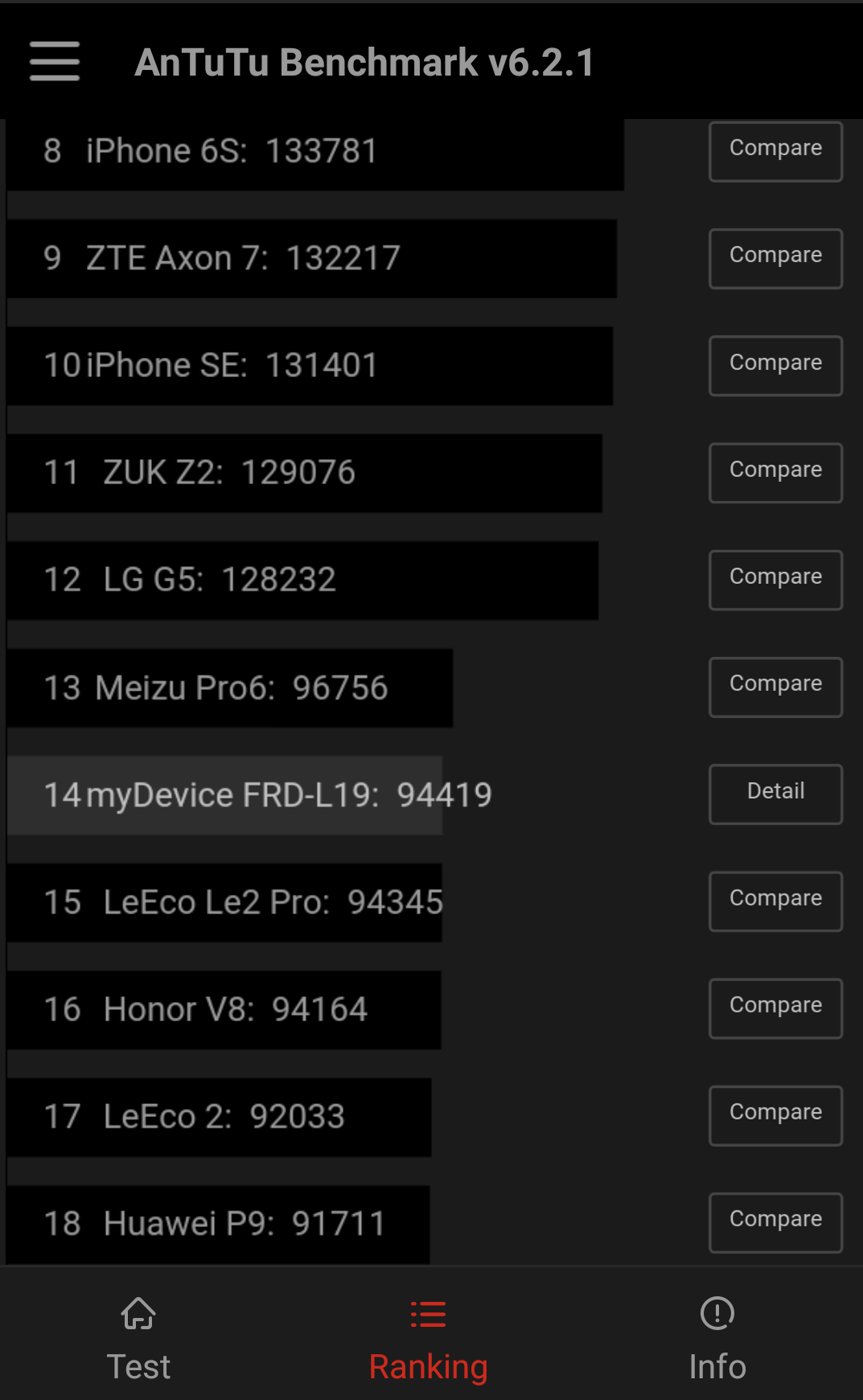Compare with LeEco Le2 Pro

pyautogui.click(x=775, y=901)
